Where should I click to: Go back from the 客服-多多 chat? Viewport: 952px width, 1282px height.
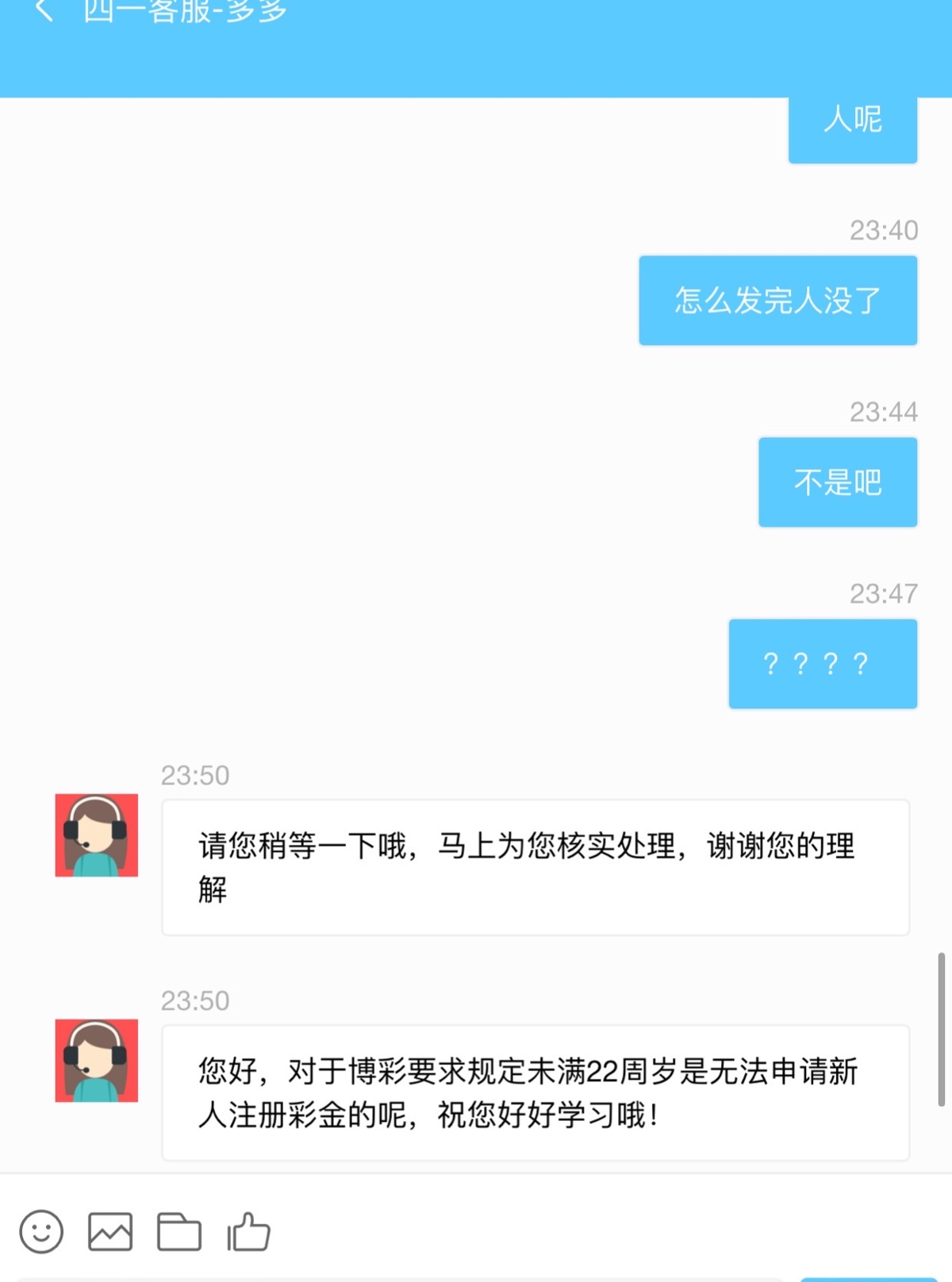44,11
